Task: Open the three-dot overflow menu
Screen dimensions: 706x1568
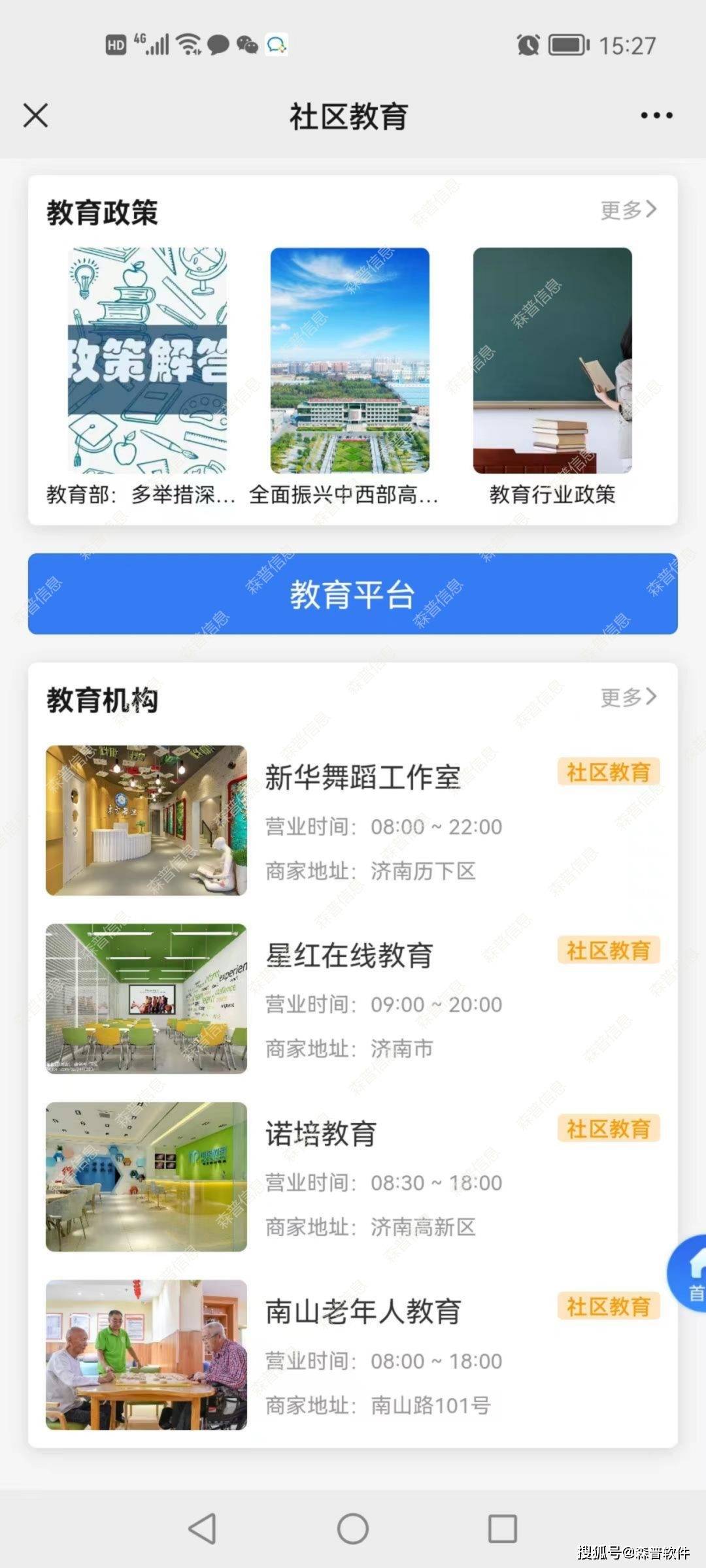Action: 656,116
